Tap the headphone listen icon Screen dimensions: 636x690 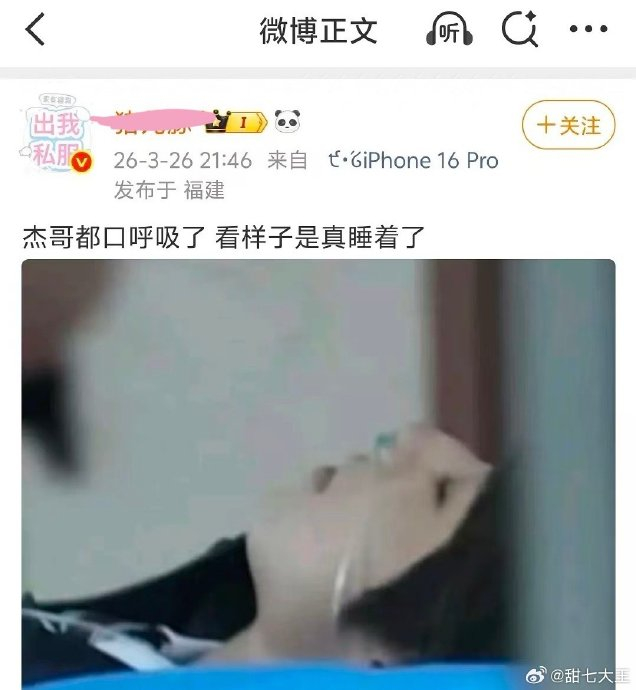[x=450, y=31]
